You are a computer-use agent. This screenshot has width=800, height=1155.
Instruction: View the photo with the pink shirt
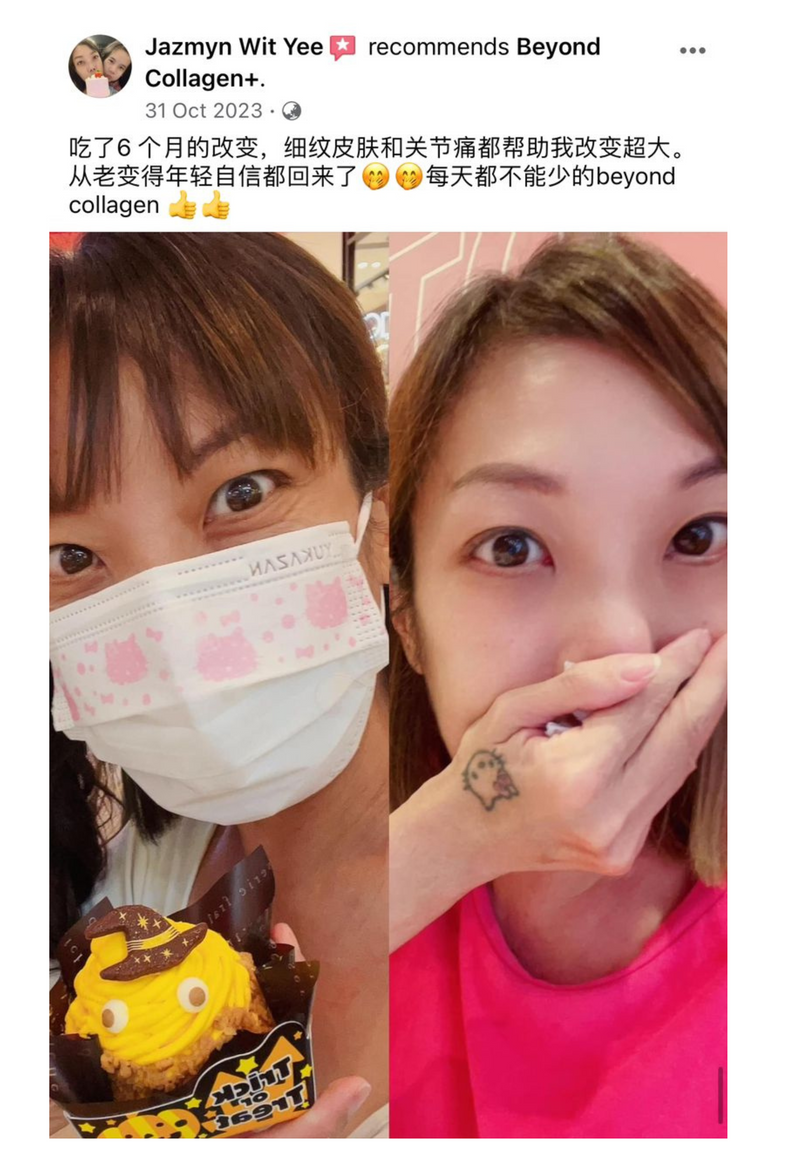558,685
